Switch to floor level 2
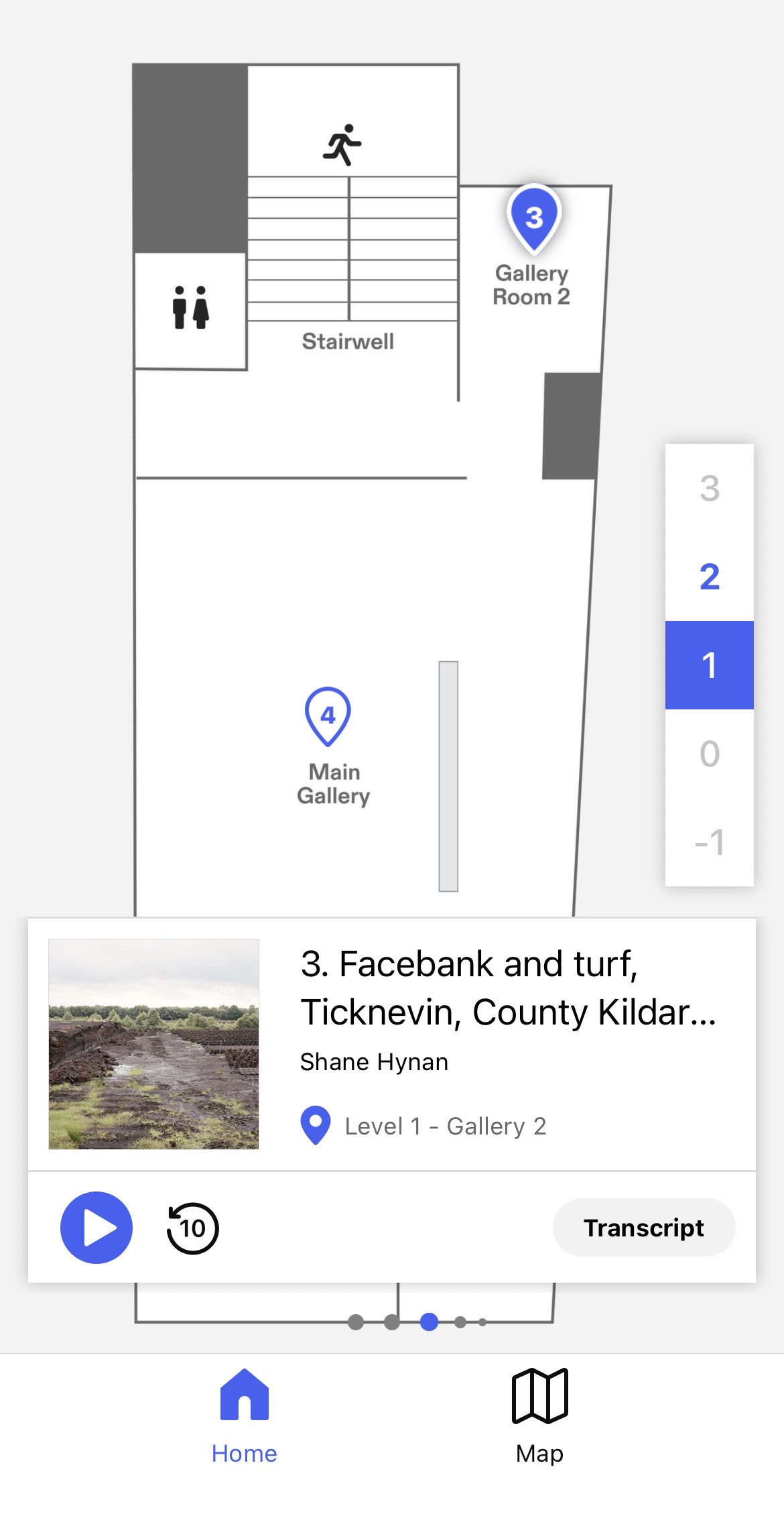The image size is (784, 1514). tap(709, 577)
